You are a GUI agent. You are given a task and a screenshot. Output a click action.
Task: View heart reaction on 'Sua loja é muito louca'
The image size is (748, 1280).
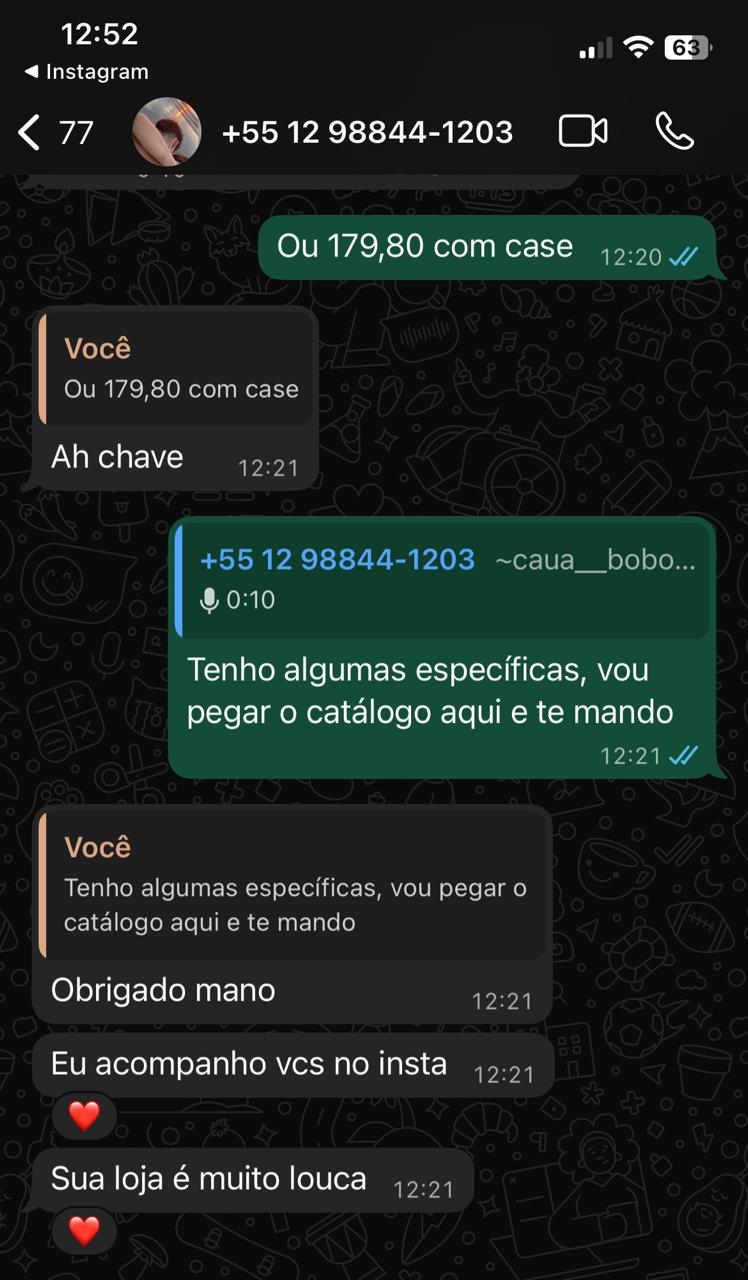(x=84, y=1229)
